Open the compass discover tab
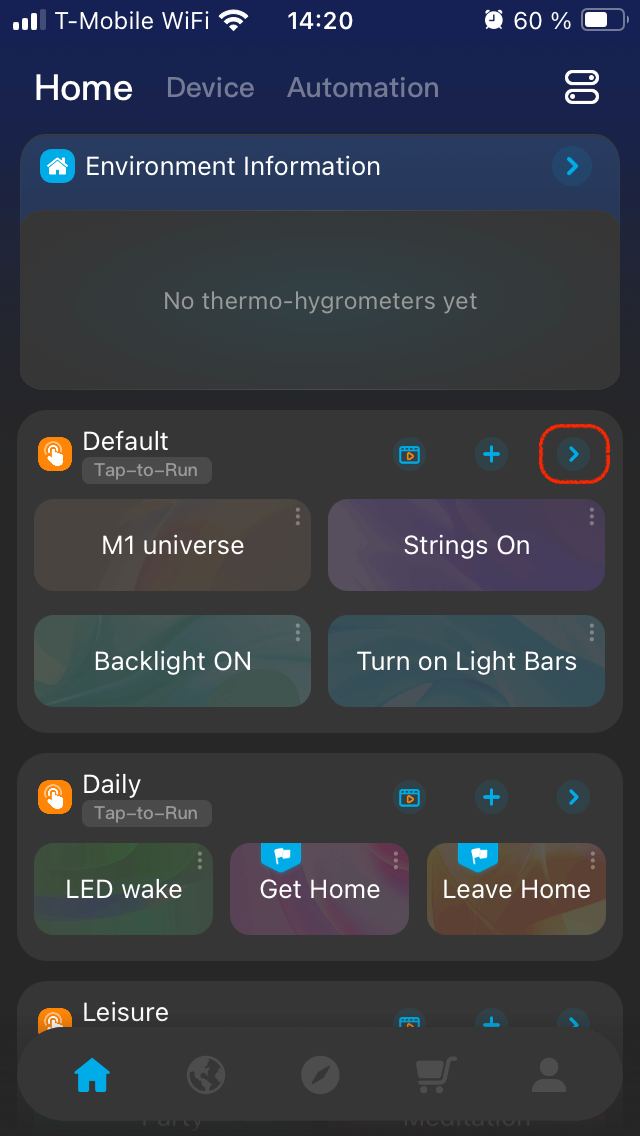This screenshot has width=640, height=1136. point(320,1075)
